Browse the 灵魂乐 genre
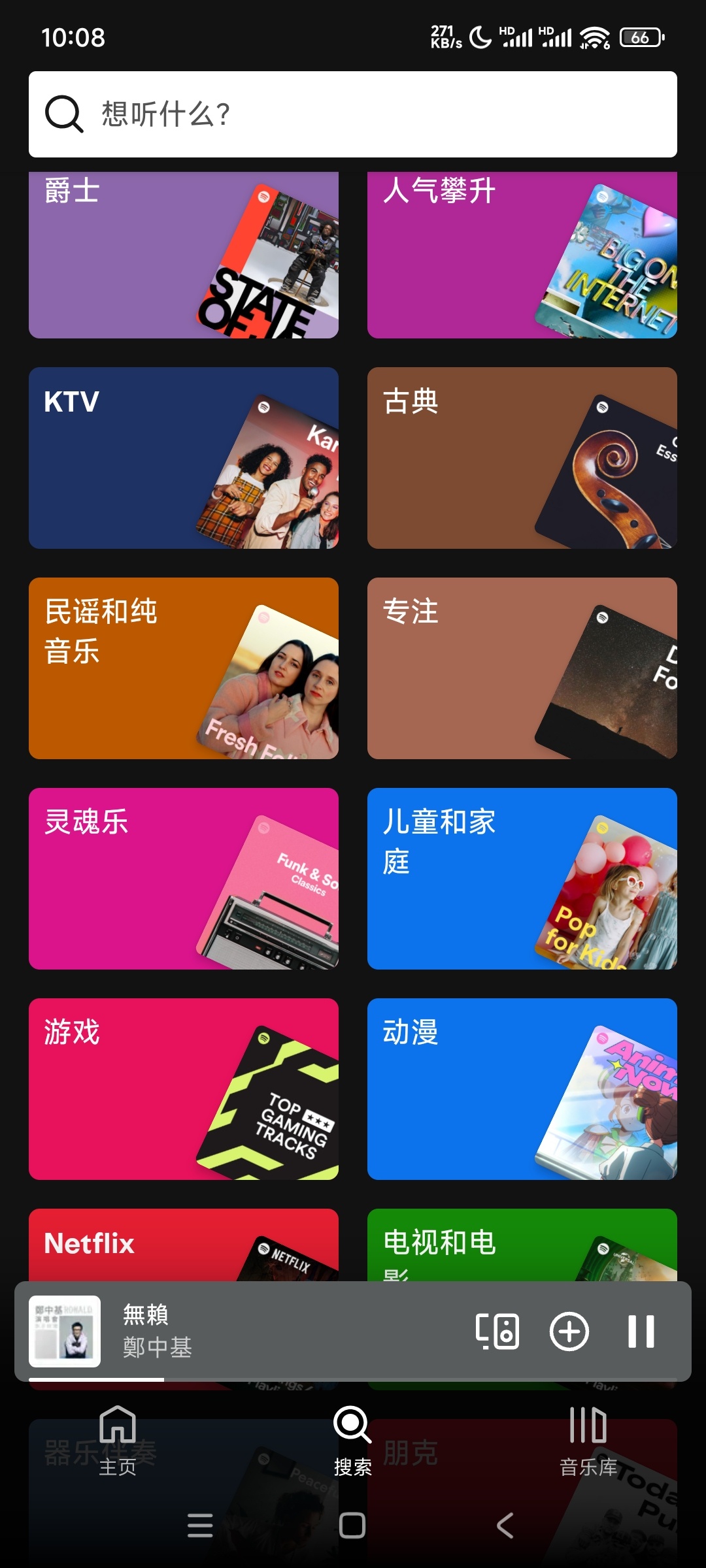The image size is (706, 1568). point(183,878)
